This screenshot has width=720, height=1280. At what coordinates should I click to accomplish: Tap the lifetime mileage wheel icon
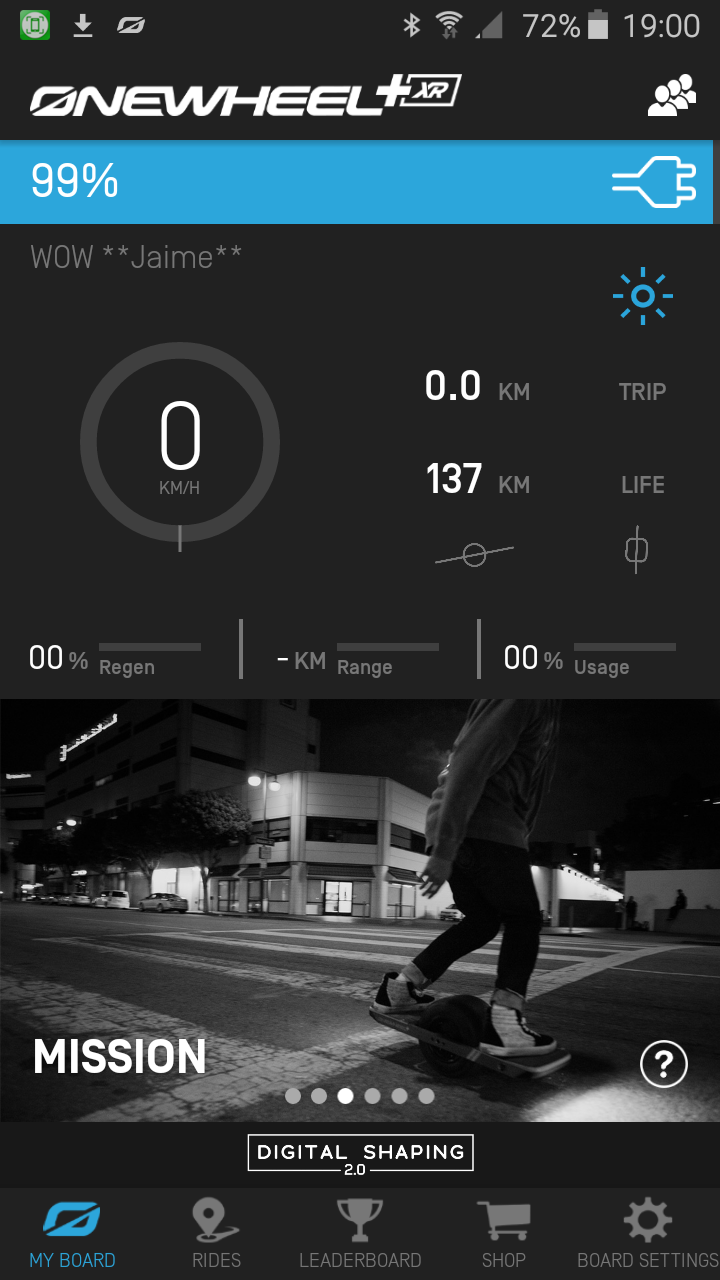coord(636,548)
